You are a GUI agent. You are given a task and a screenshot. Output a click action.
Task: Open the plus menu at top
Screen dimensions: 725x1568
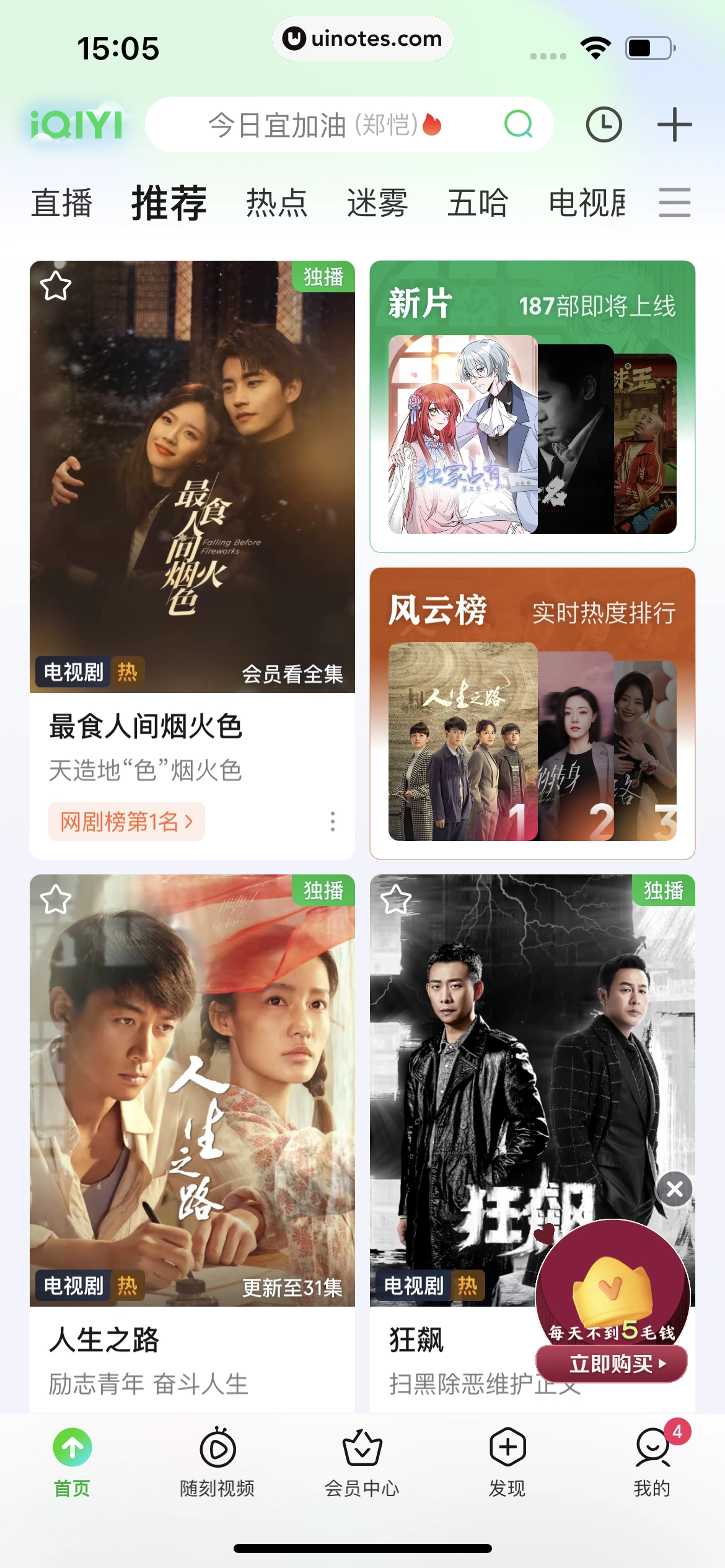pos(674,124)
